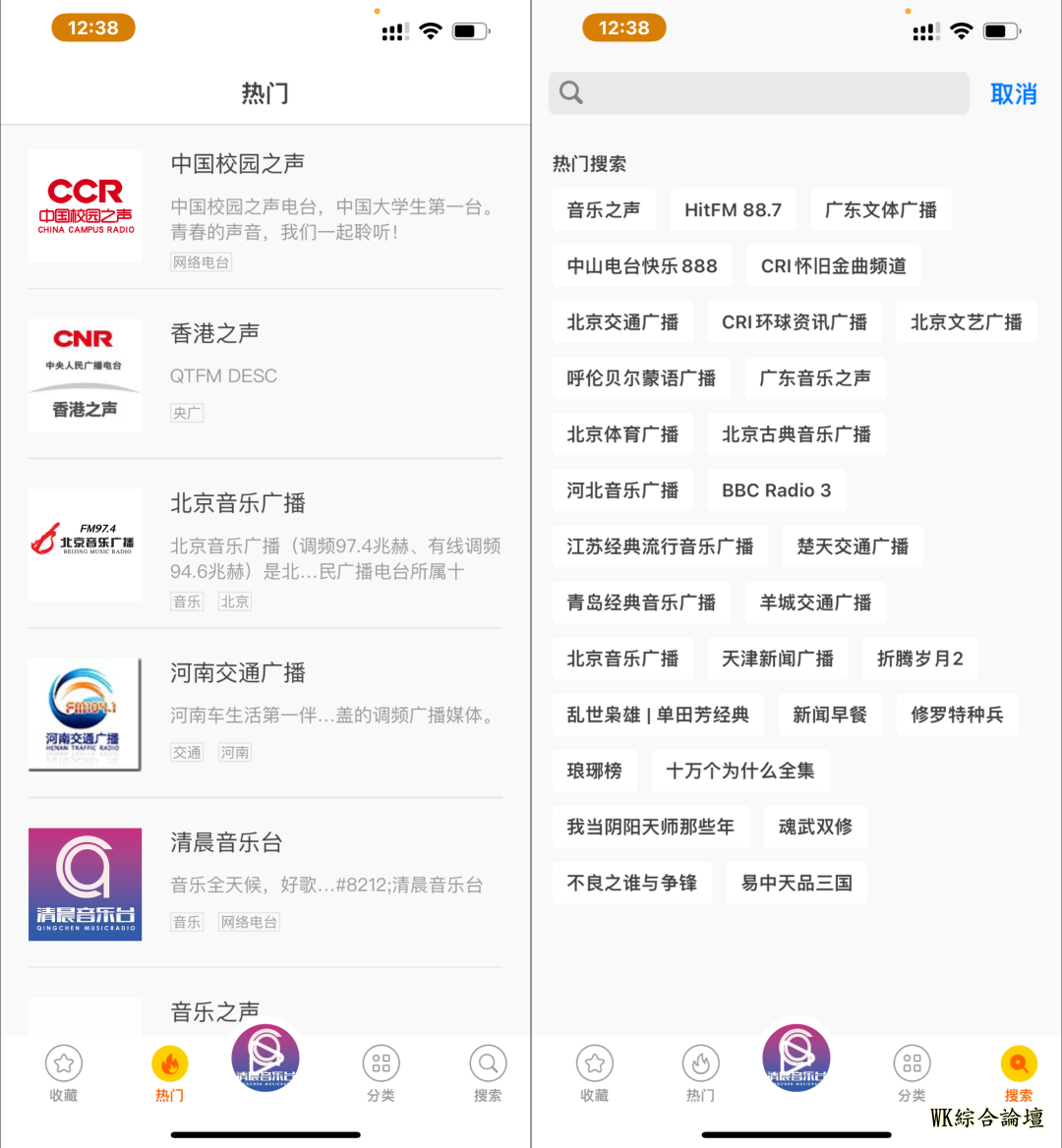Viewport: 1062px width, 1148px height.
Task: Open the 中国校园之声 station
Action: tap(265, 206)
